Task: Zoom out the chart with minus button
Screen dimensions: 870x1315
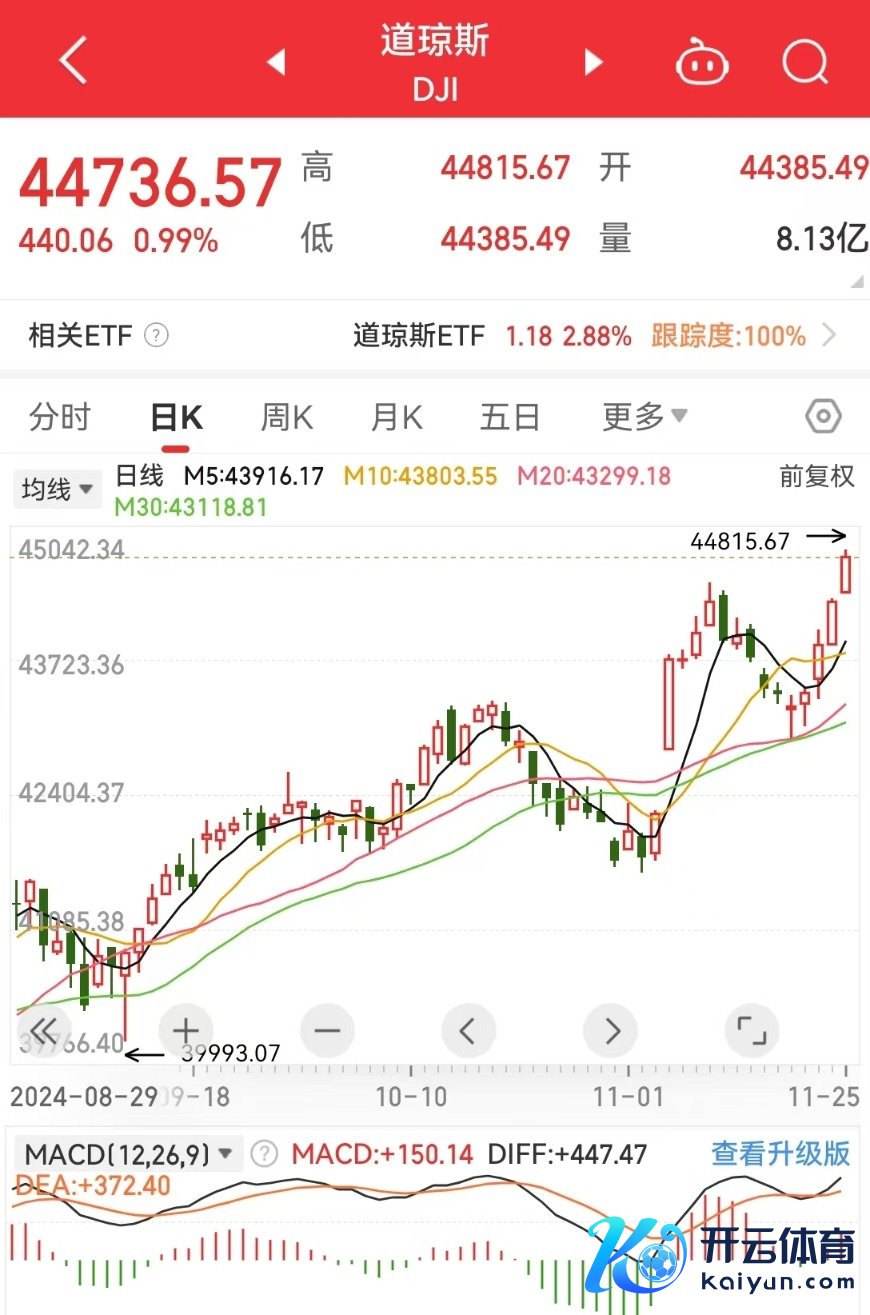Action: pyautogui.click(x=327, y=1030)
